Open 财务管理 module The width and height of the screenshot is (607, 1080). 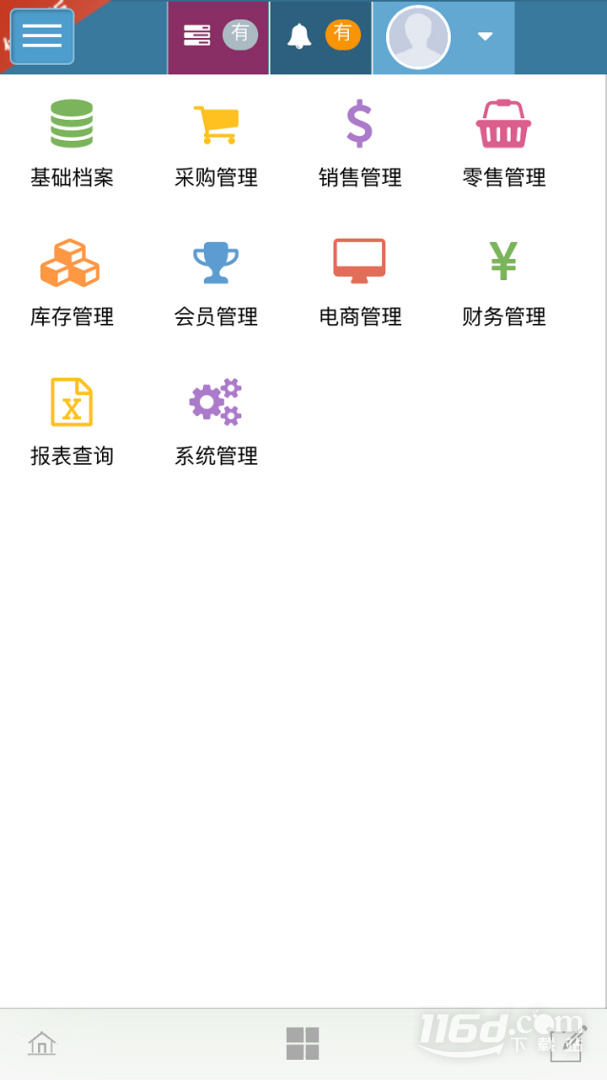click(x=504, y=282)
